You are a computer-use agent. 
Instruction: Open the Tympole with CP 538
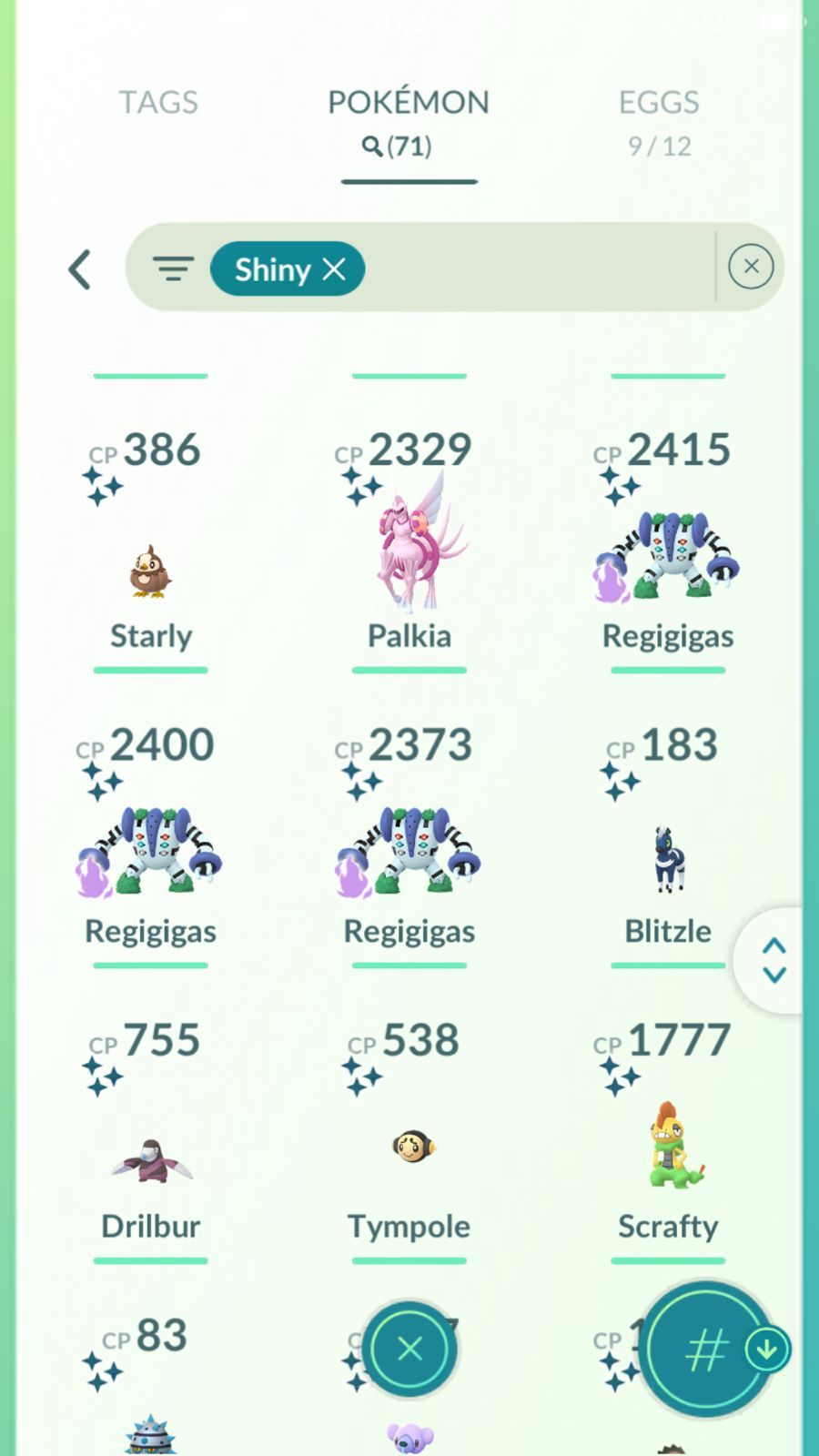tap(409, 1129)
